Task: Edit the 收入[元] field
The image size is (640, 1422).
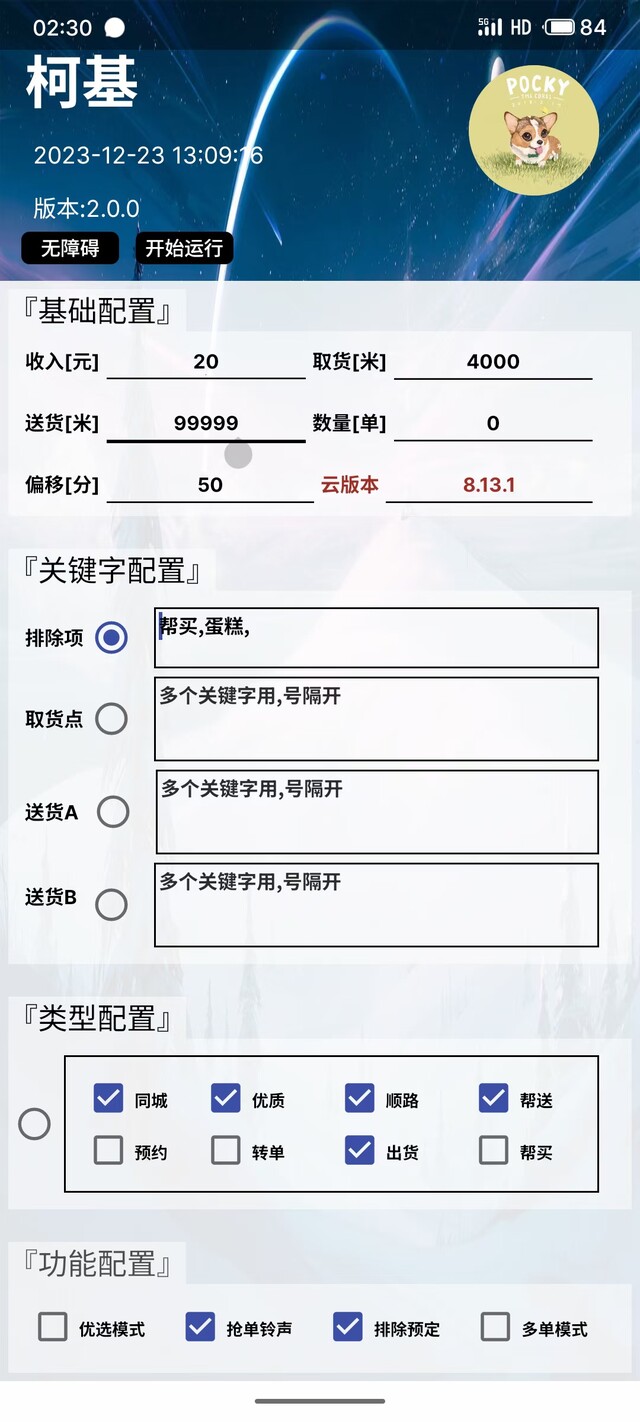Action: (x=206, y=362)
